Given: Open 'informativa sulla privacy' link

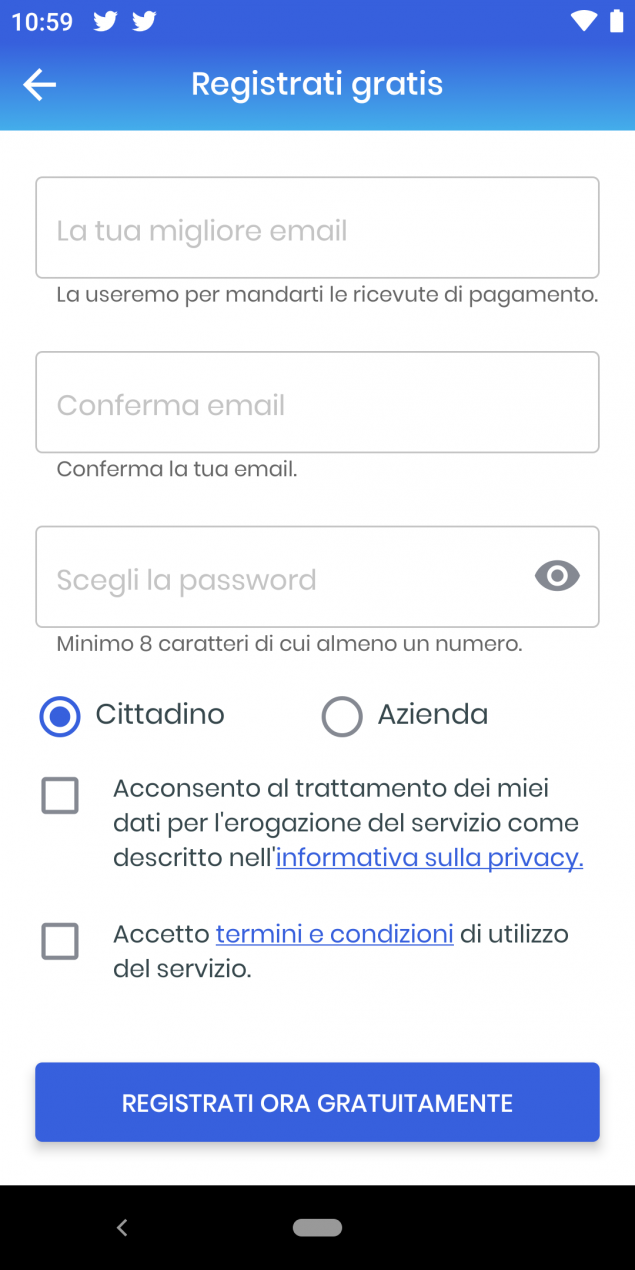Looking at the screenshot, I should 429,858.
